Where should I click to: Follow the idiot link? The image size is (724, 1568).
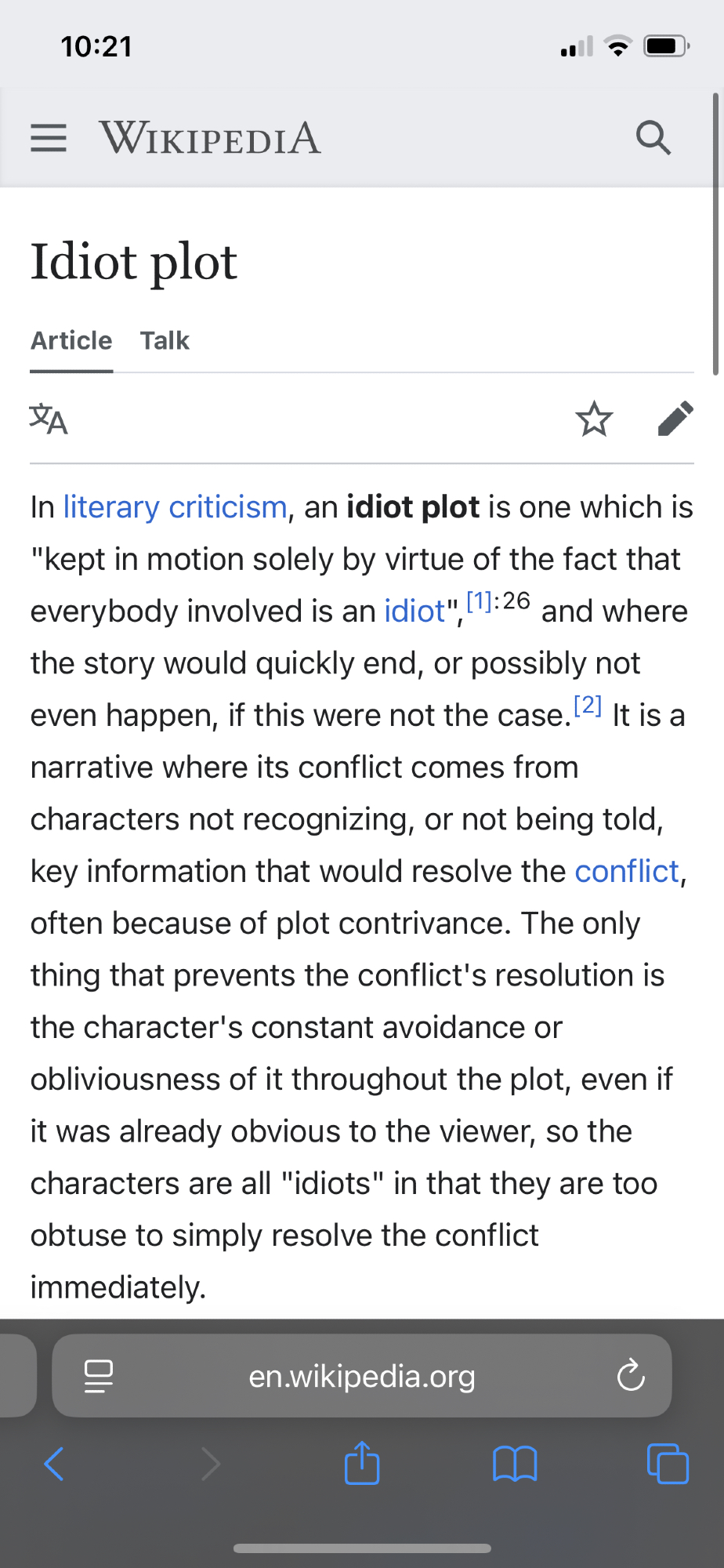(414, 612)
